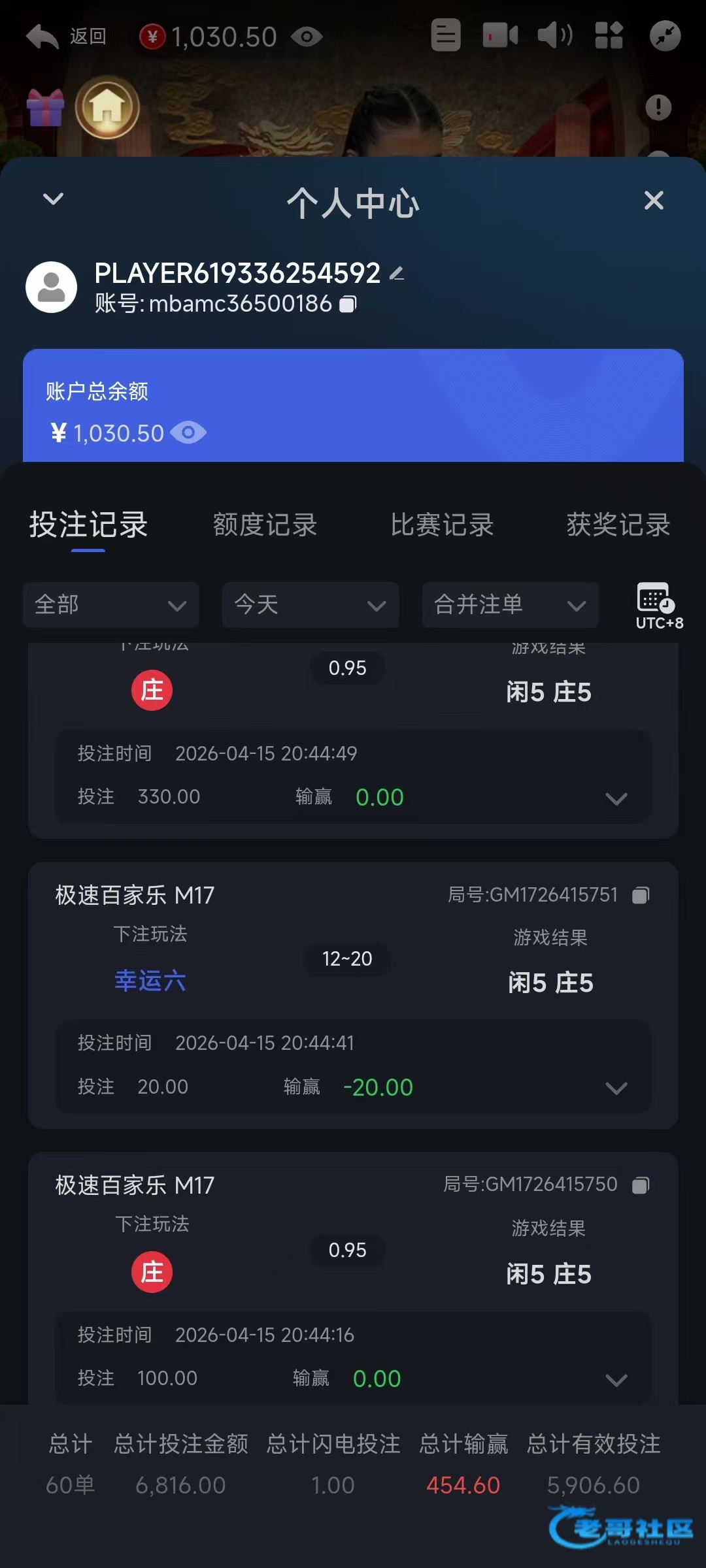
Task: Copy round number GM1726415751
Action: coord(641,895)
